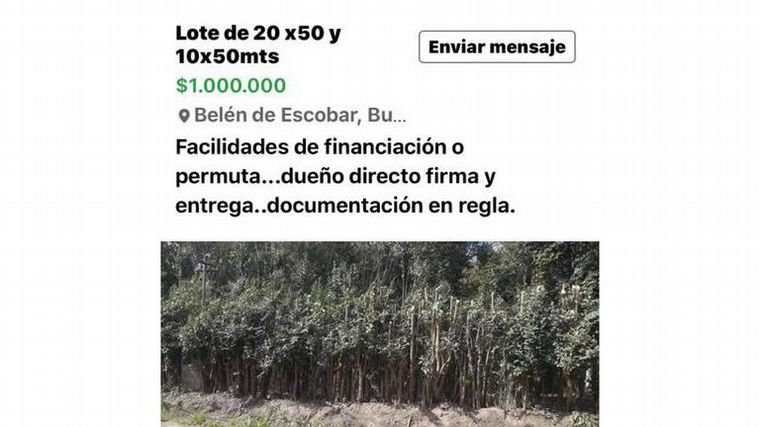The height and width of the screenshot is (427, 760).
Task: Tap the Enviar mensaje button
Action: 496,47
